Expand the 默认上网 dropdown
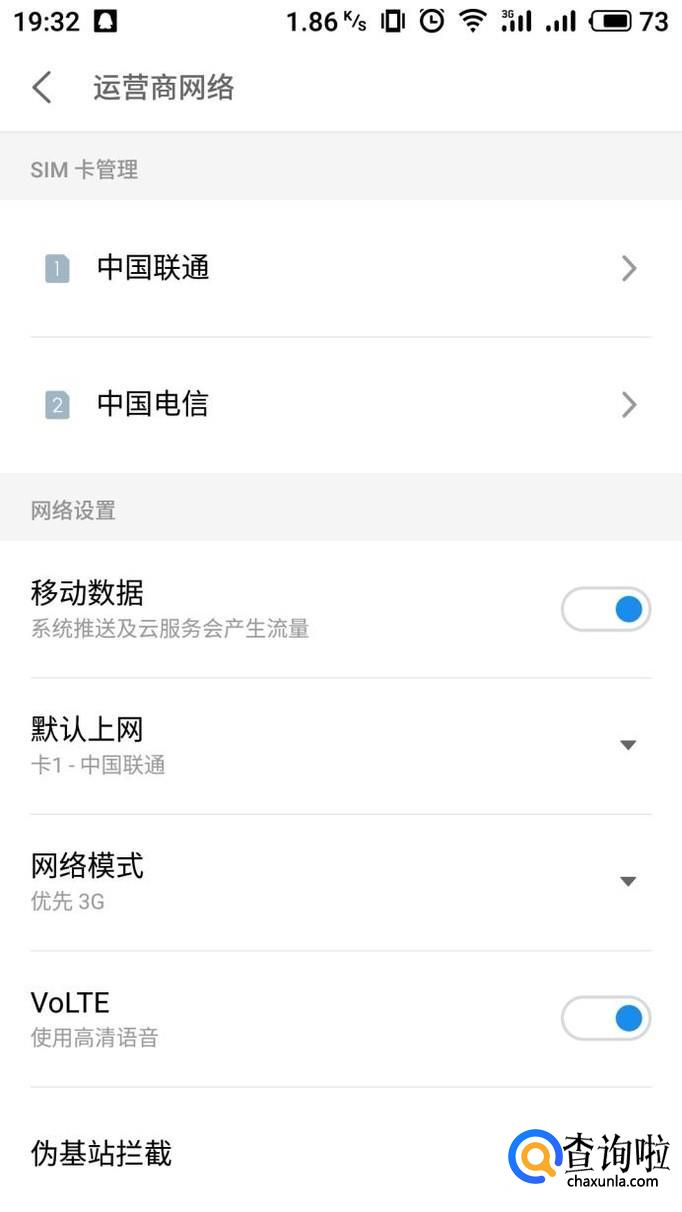Viewport: 682px width, 1212px height. click(627, 745)
